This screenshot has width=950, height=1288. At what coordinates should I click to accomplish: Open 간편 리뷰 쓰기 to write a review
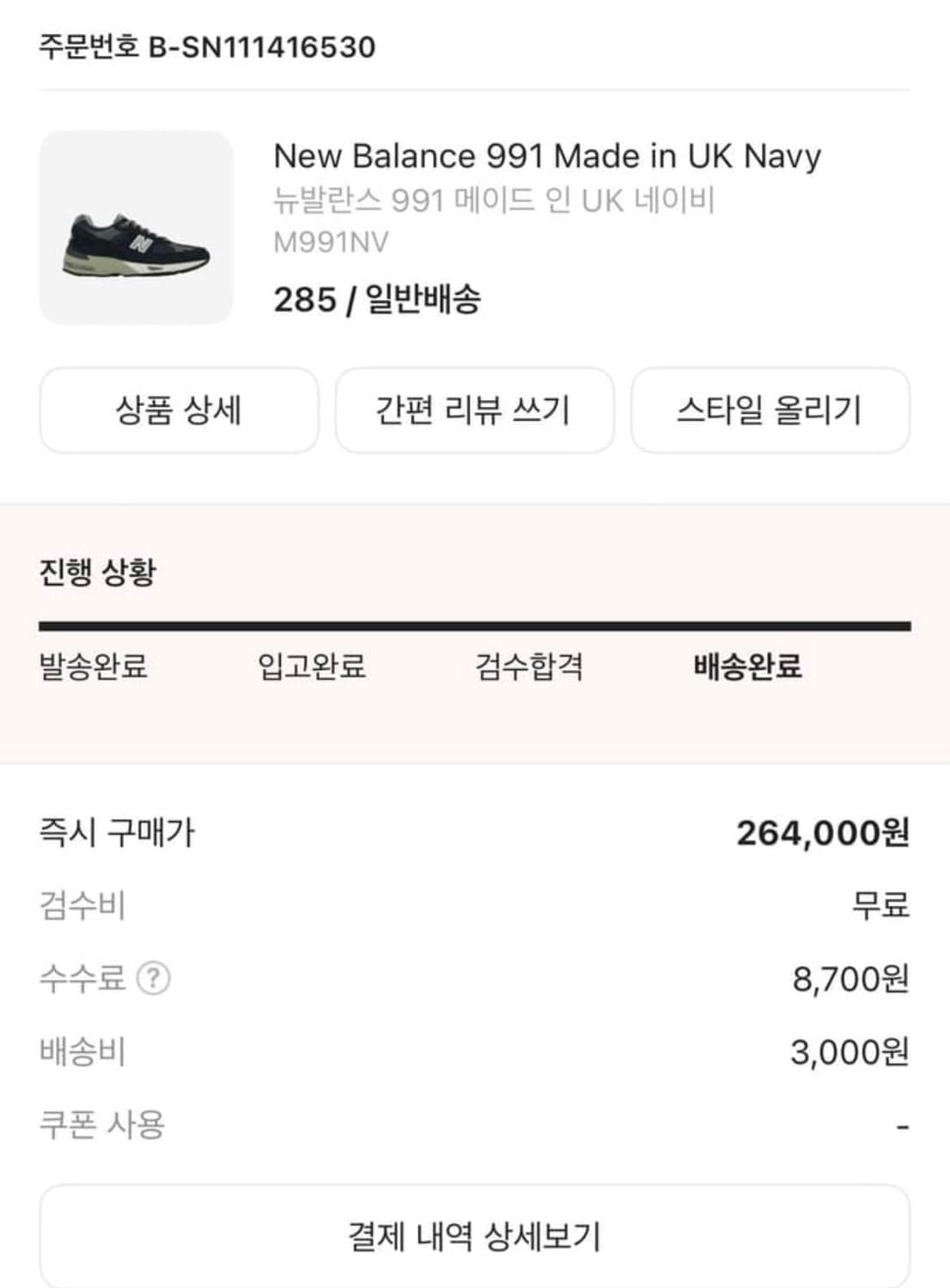click(x=474, y=410)
